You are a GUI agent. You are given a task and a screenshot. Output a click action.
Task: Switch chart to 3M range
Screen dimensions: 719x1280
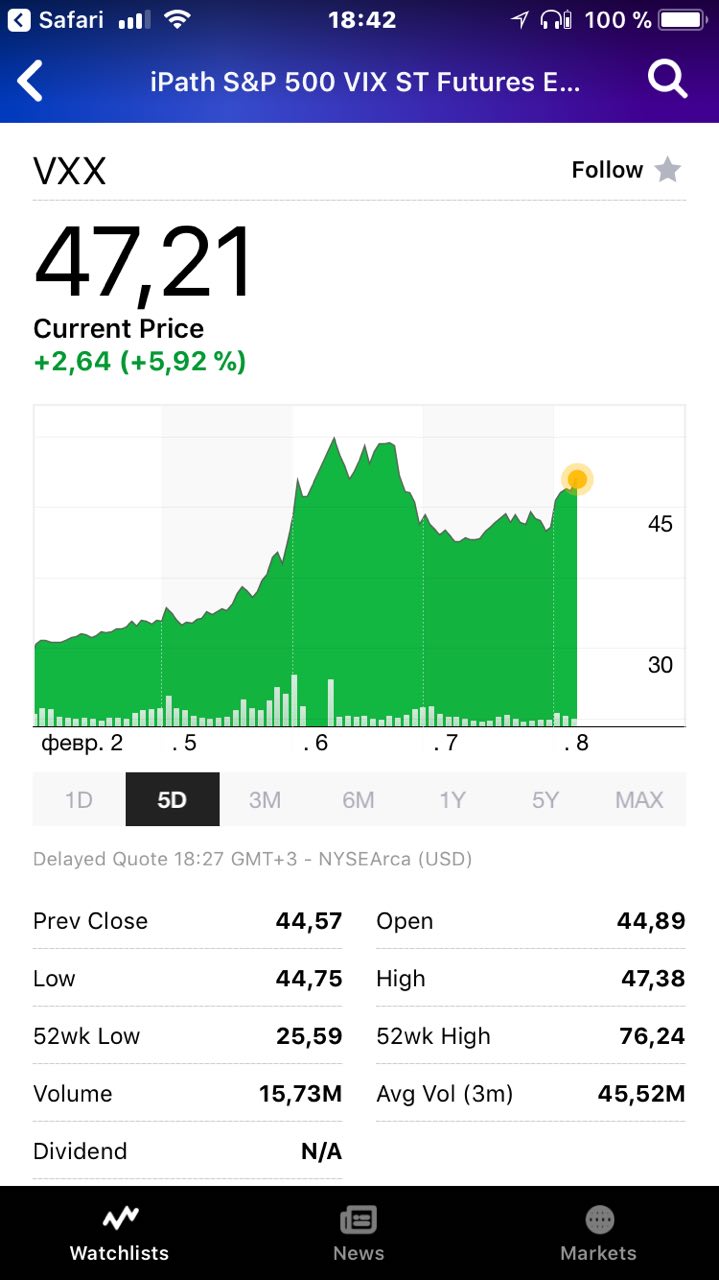point(265,799)
